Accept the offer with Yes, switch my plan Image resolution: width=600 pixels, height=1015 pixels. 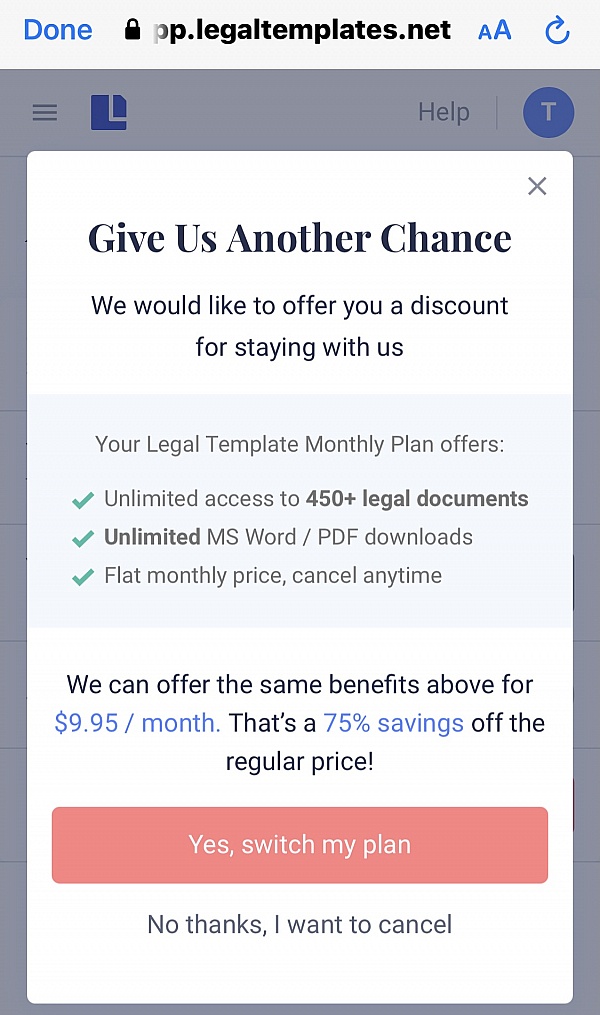point(300,845)
